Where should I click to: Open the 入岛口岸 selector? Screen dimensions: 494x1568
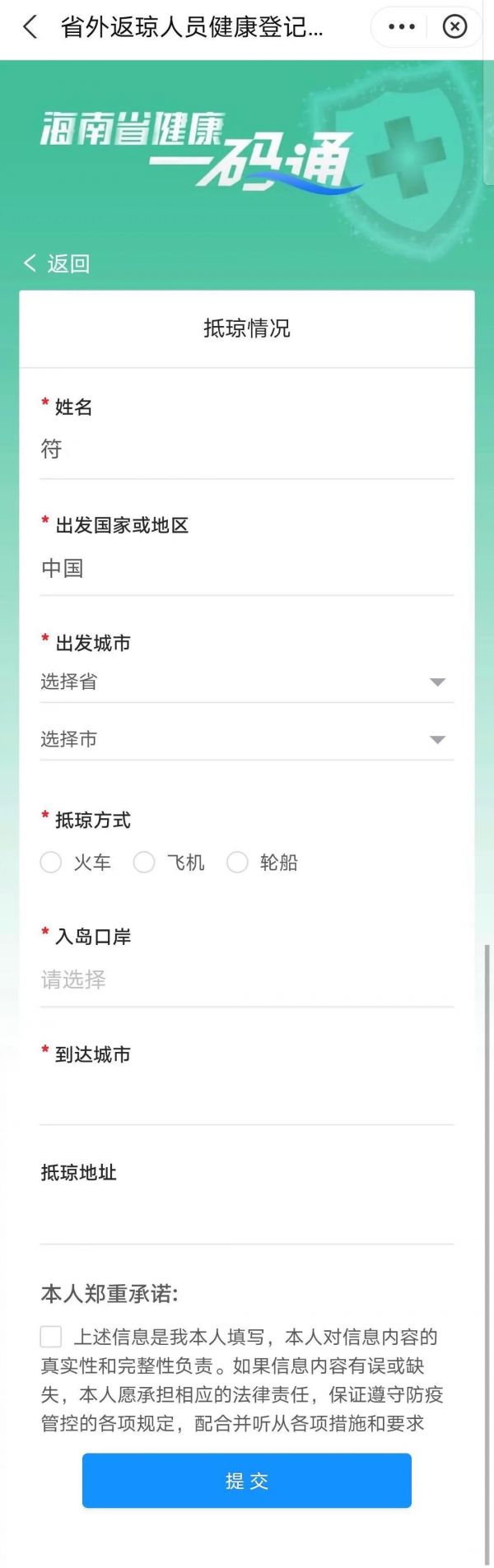coord(247,979)
